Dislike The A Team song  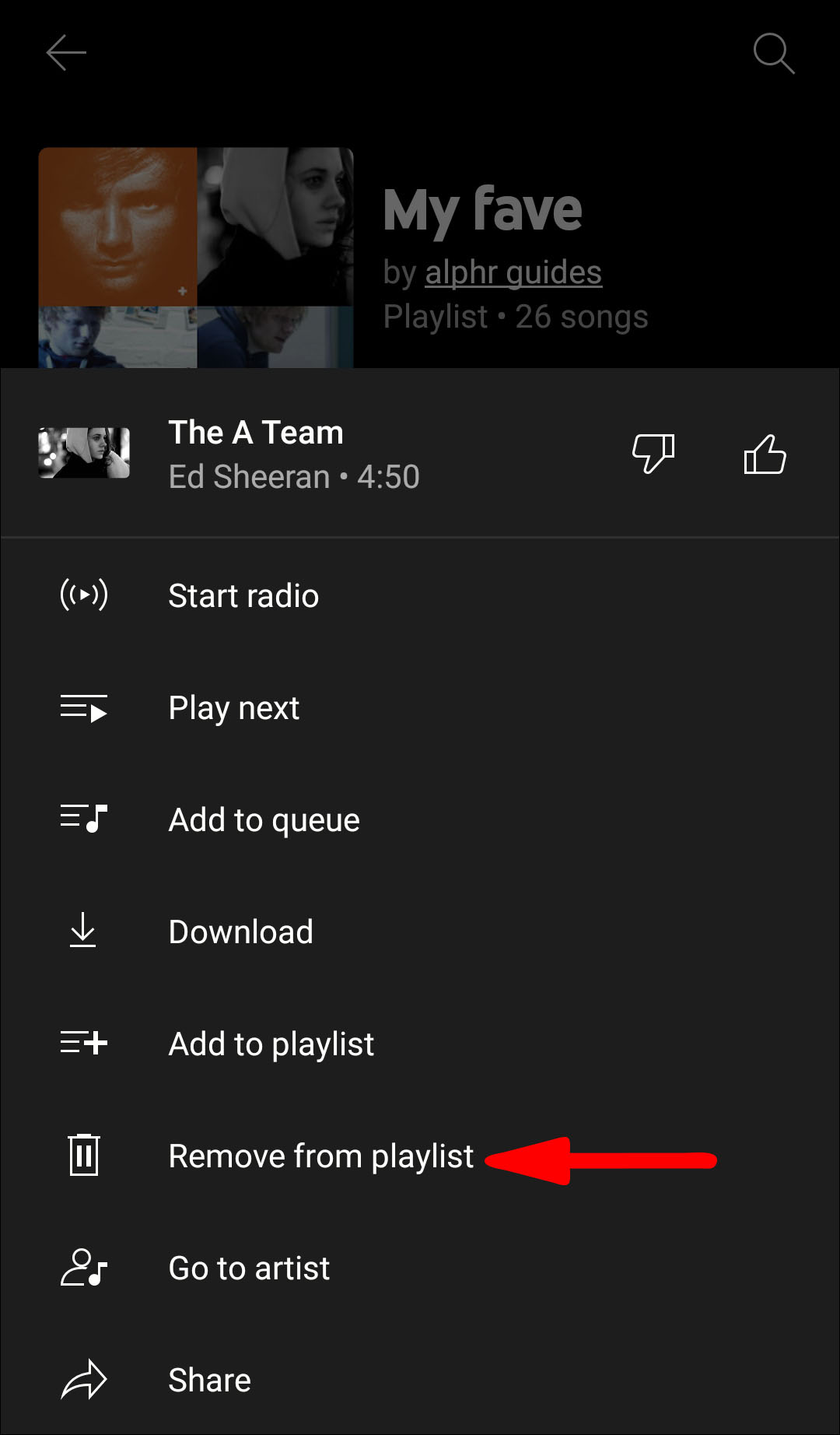point(653,454)
